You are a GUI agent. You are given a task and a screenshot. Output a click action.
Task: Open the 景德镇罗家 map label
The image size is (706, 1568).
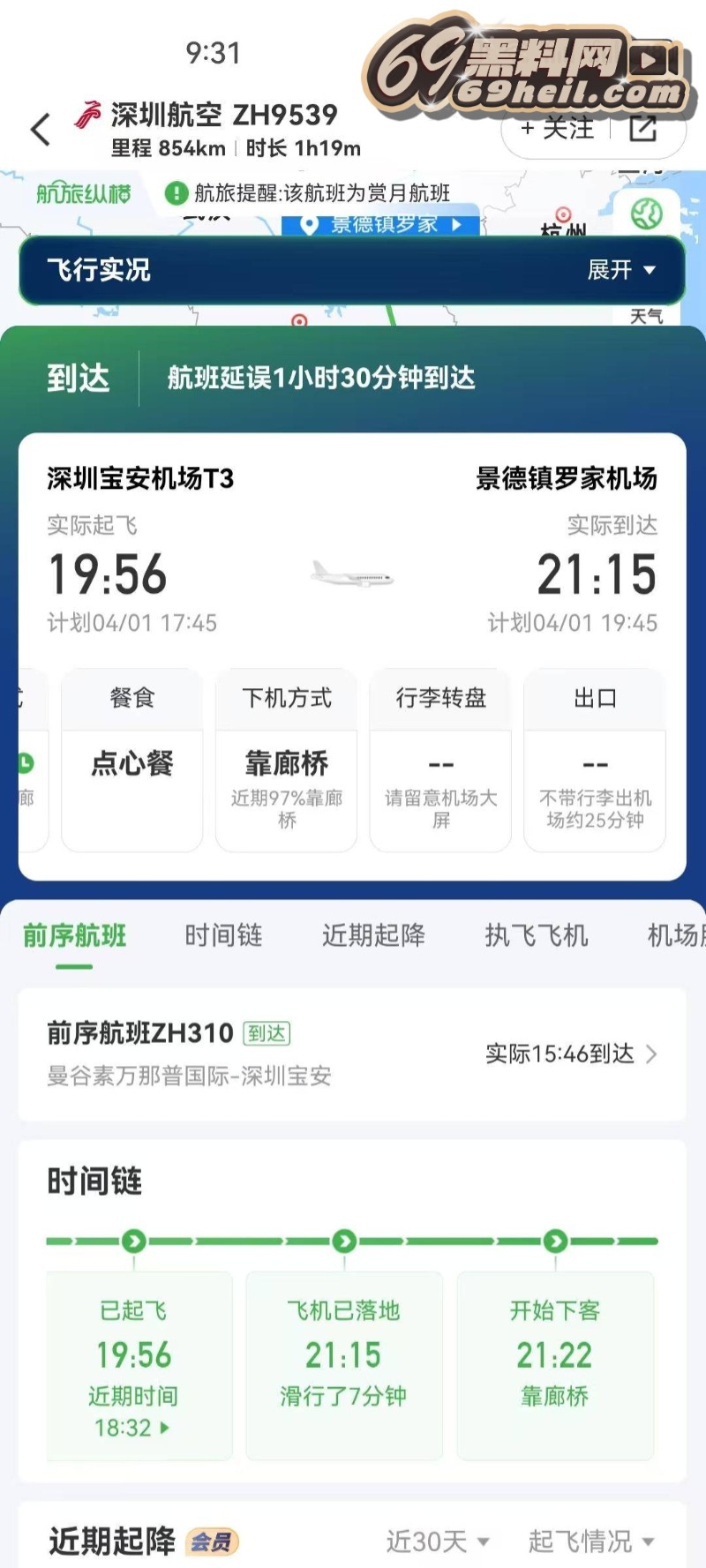[381, 224]
